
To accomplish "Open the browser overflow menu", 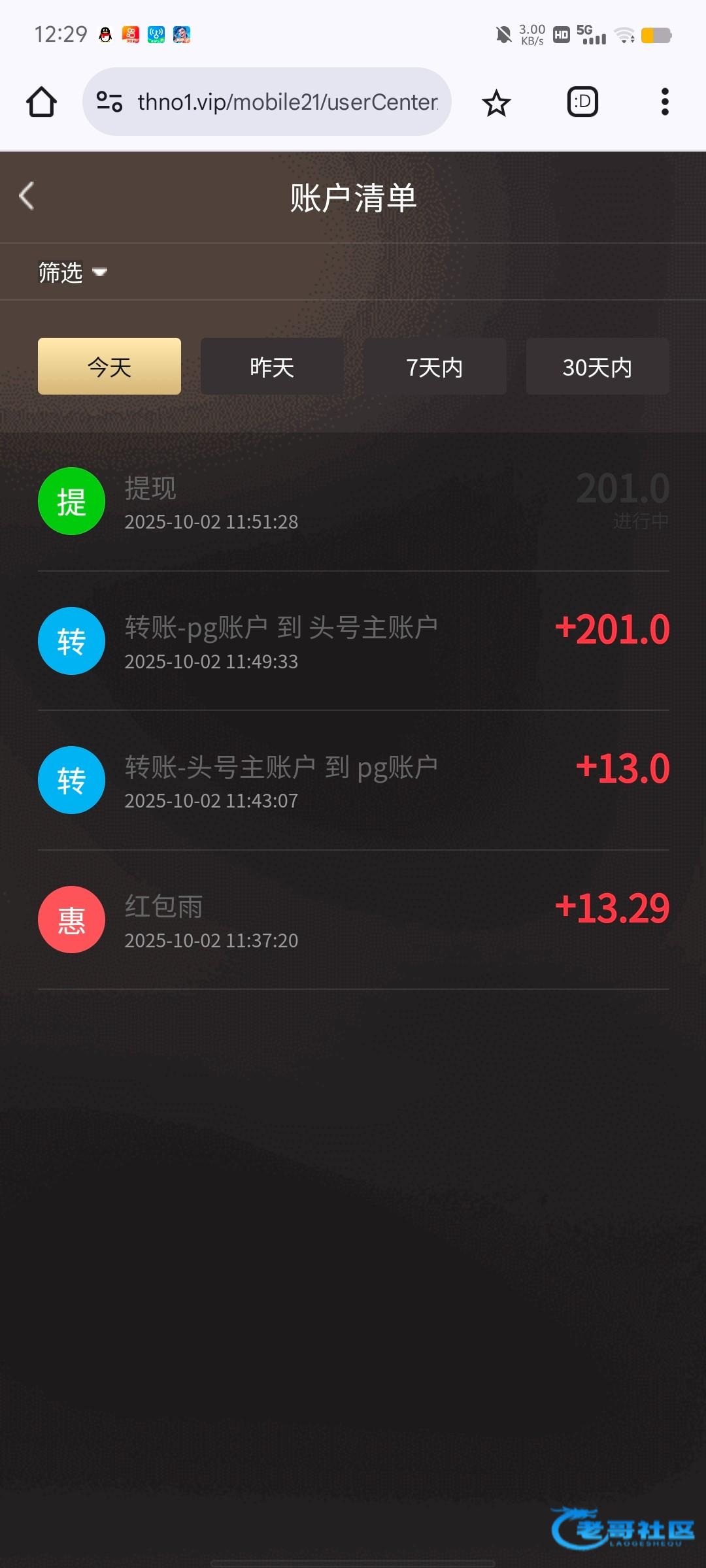I will (x=665, y=102).
